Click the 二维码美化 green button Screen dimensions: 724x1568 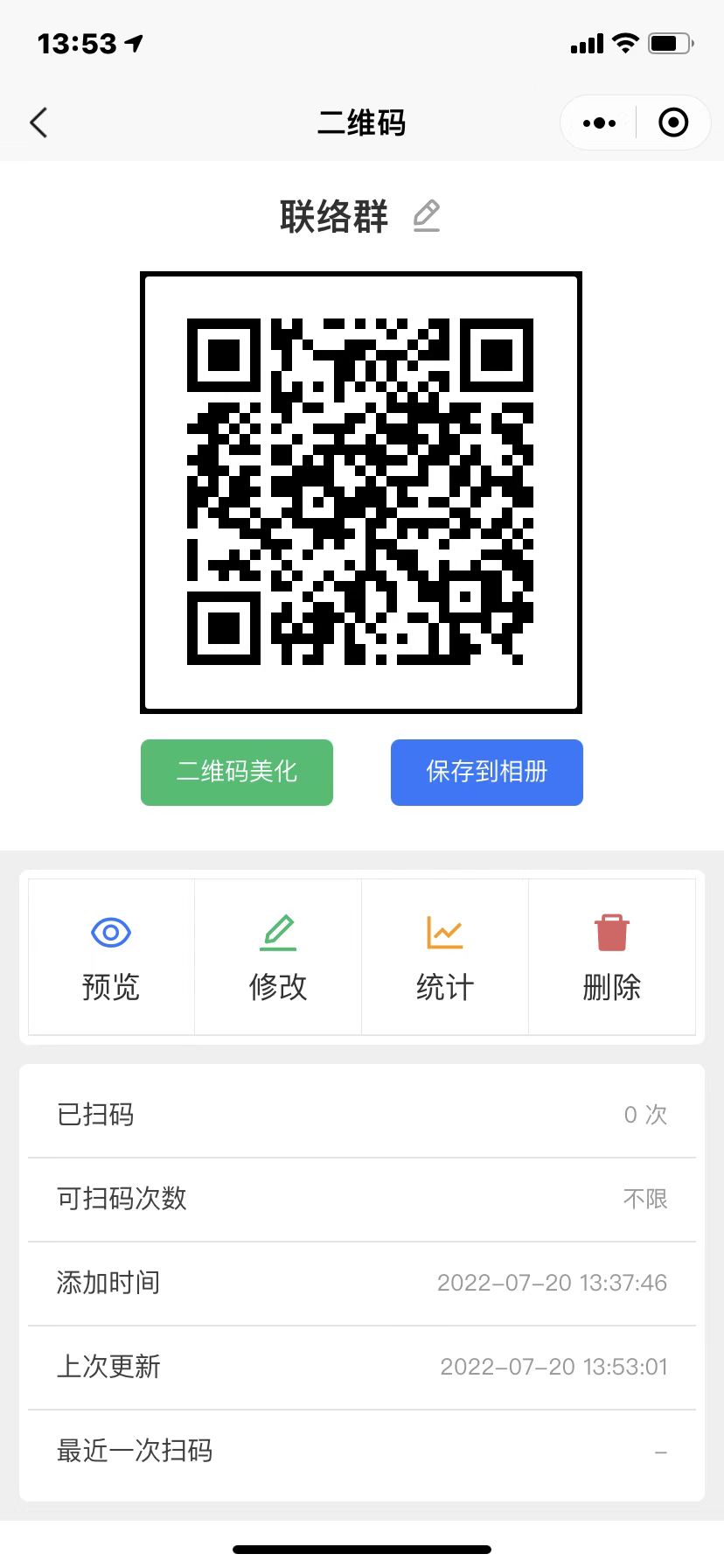[x=236, y=772]
